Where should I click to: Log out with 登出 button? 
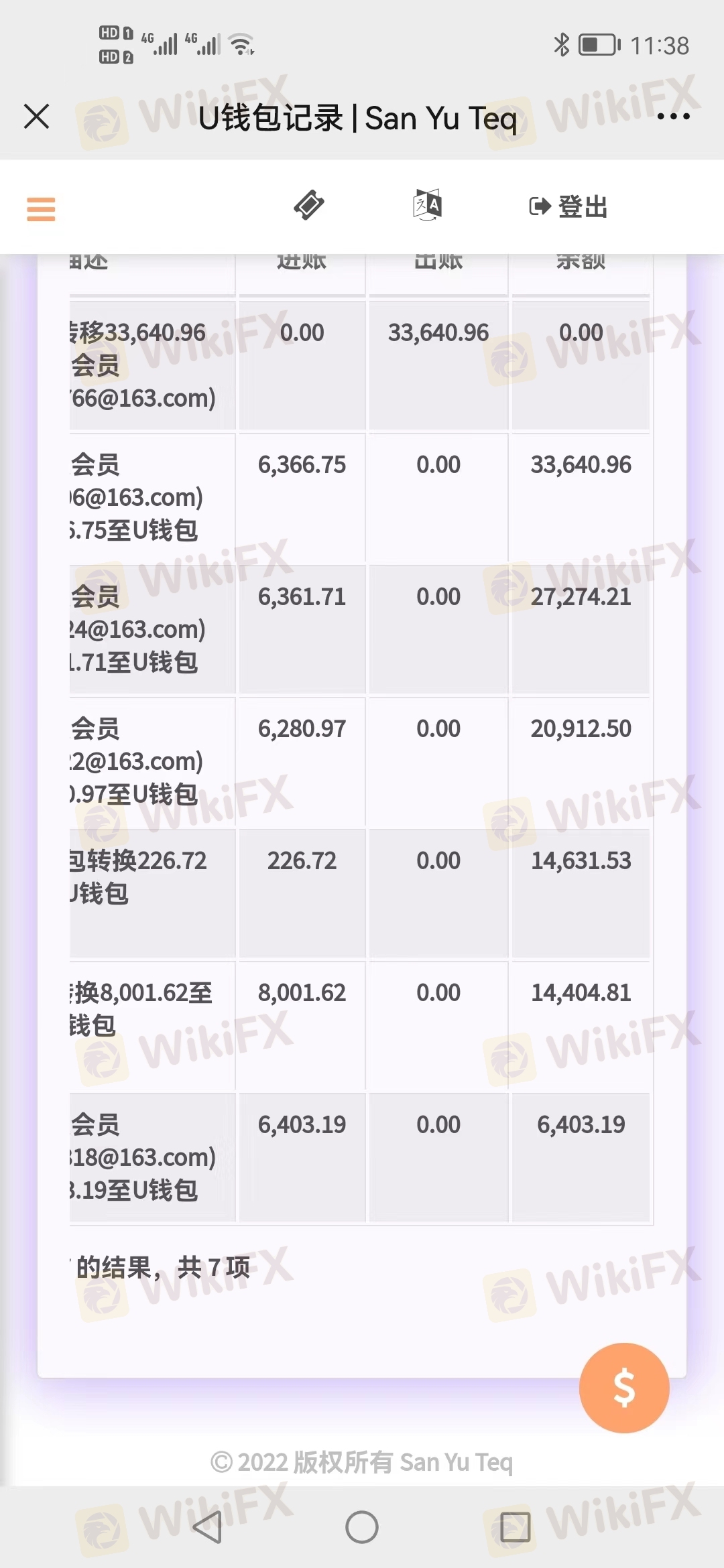point(568,206)
